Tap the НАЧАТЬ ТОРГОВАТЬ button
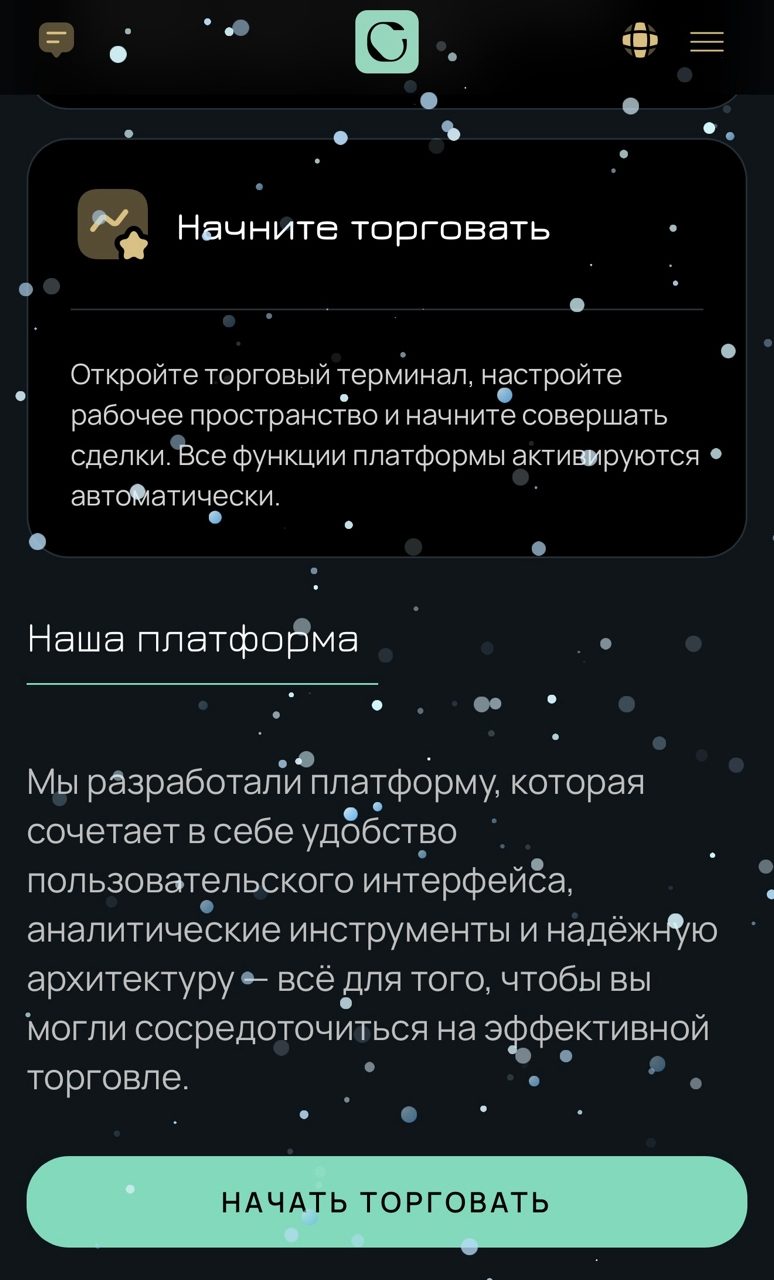Screen dimensions: 774x1280 coord(387,1201)
